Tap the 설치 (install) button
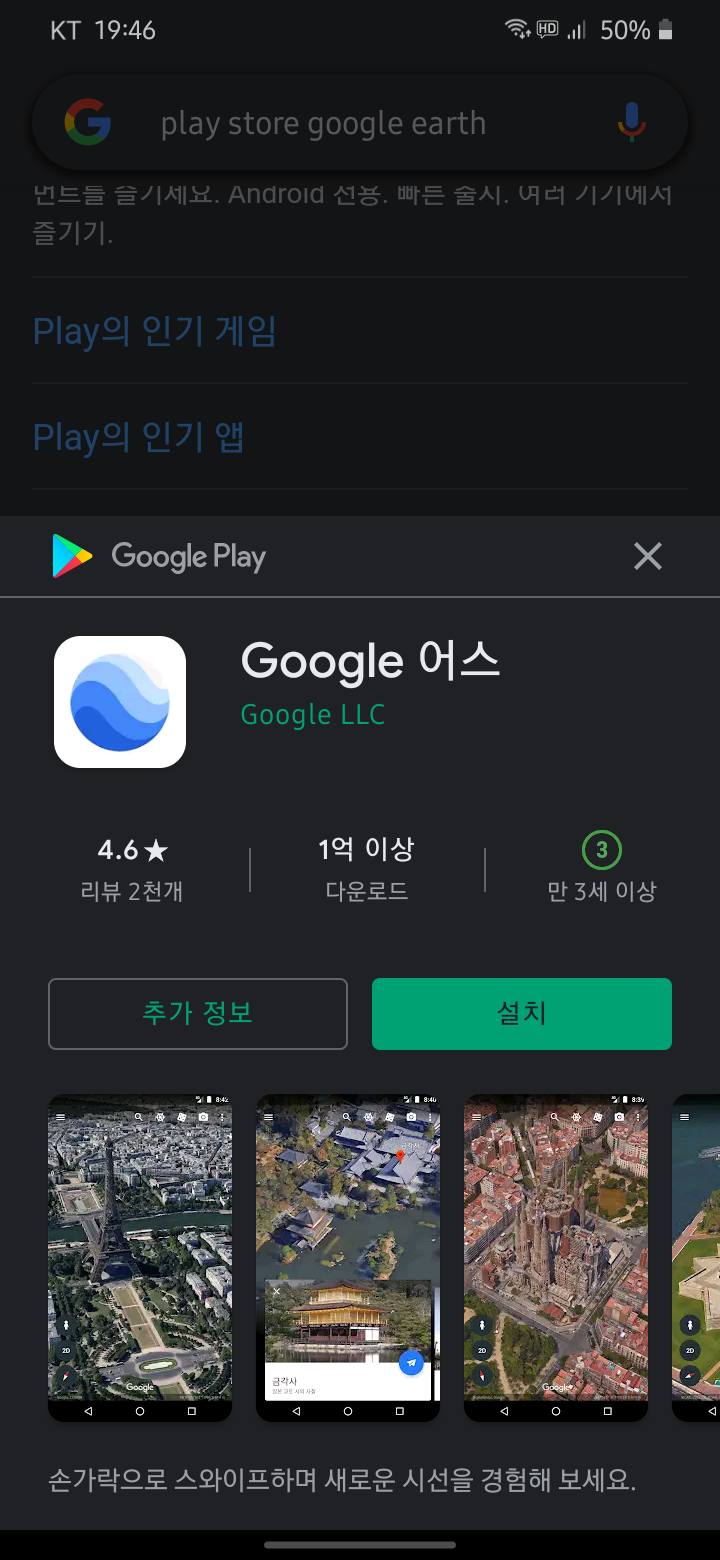 (x=521, y=1014)
